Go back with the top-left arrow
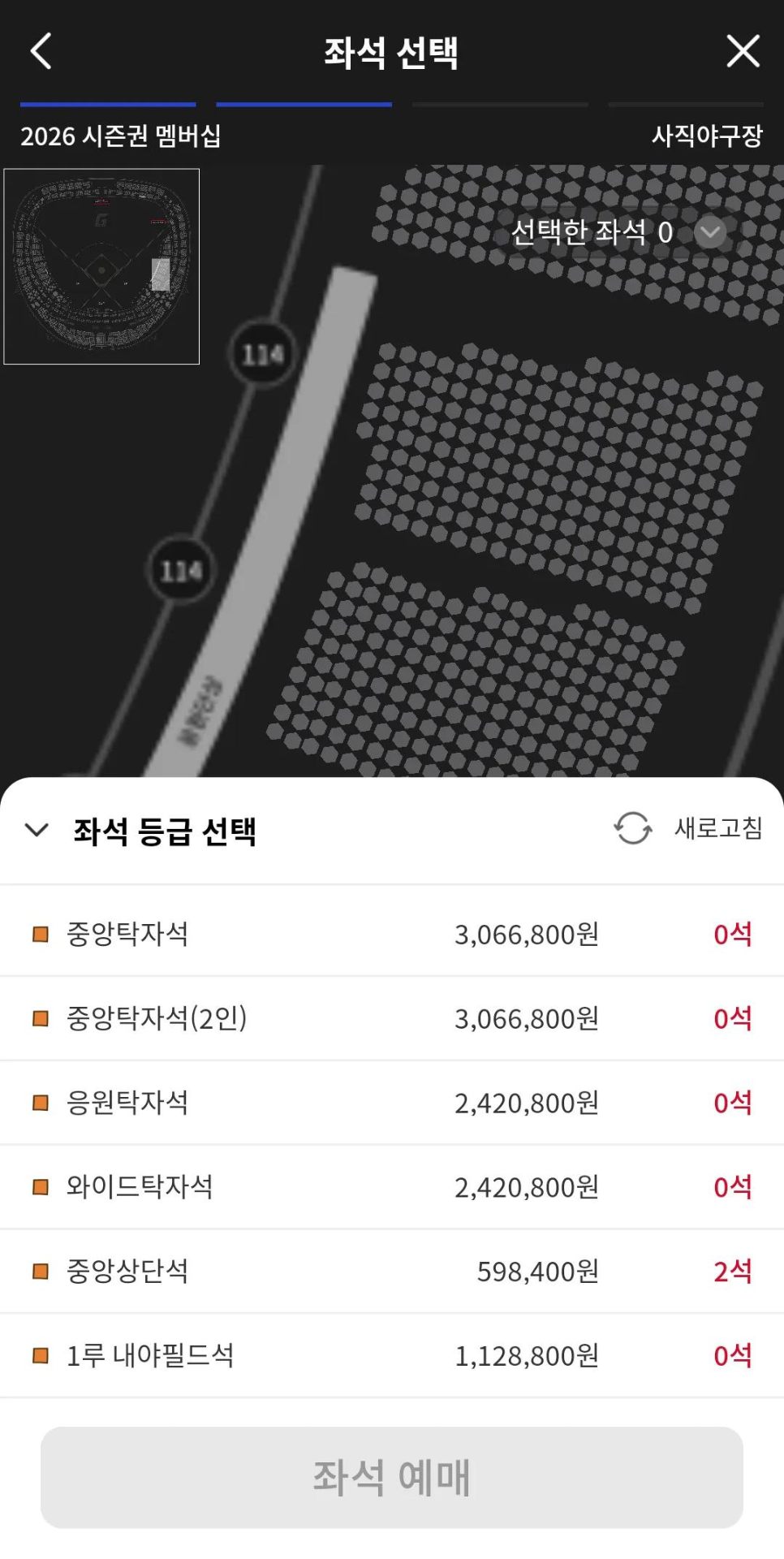The image size is (784, 1559). (x=41, y=51)
